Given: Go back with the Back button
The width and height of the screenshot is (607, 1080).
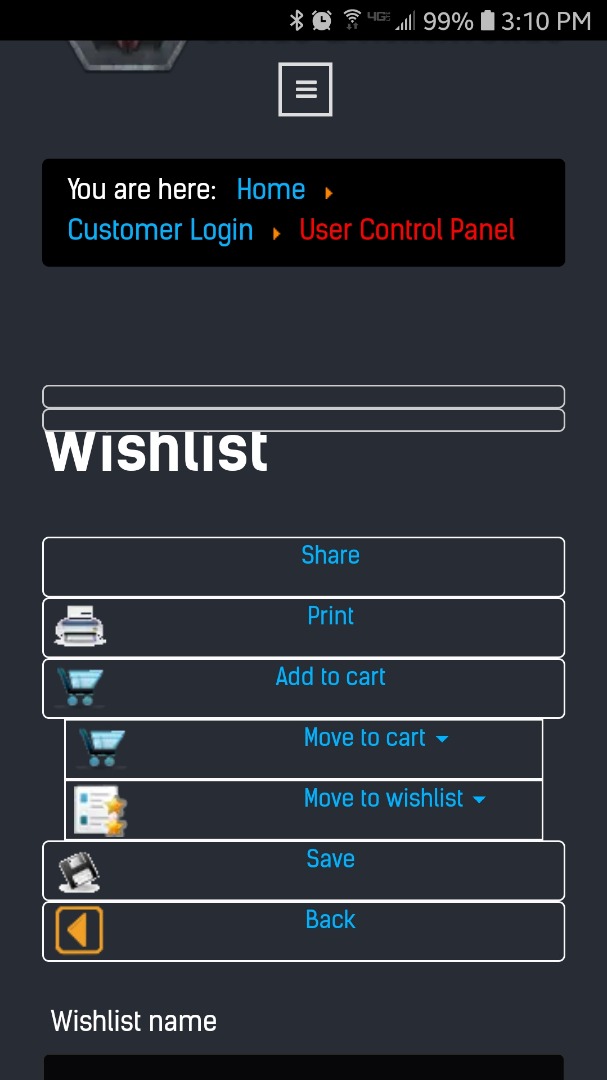Looking at the screenshot, I should 303,931.
